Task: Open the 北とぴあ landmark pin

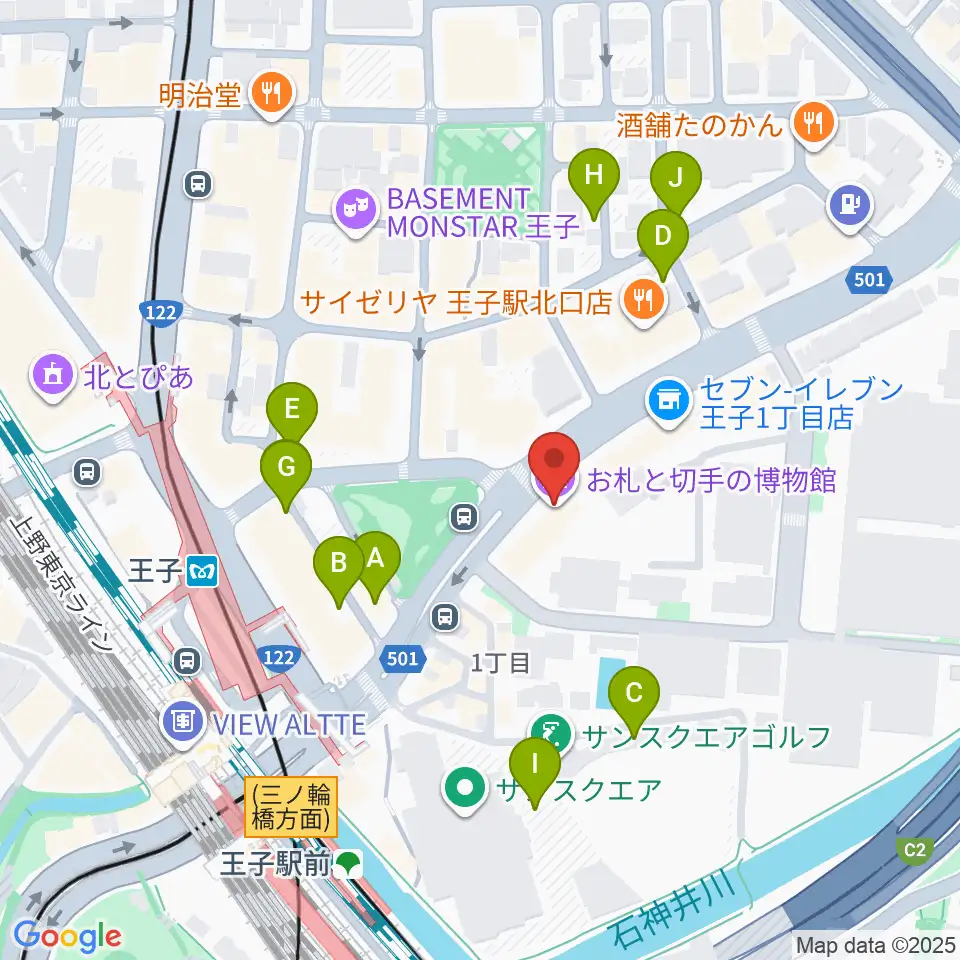Action: [x=54, y=377]
